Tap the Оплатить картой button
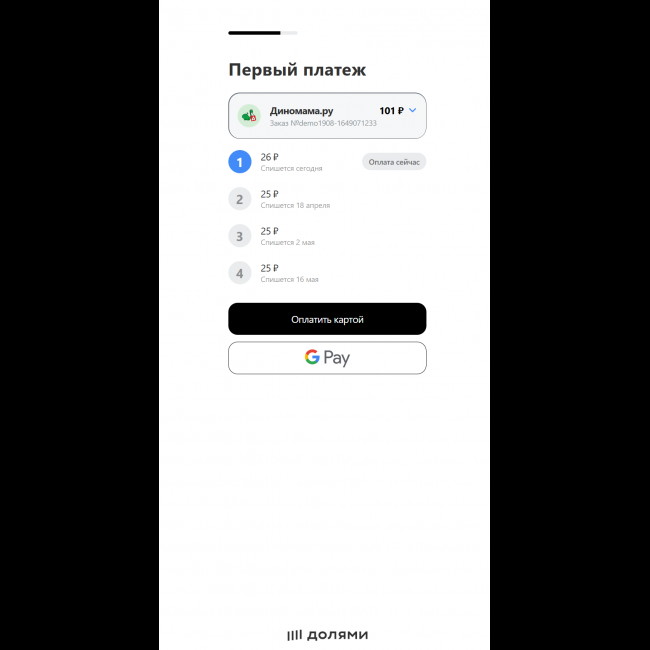 [327, 319]
